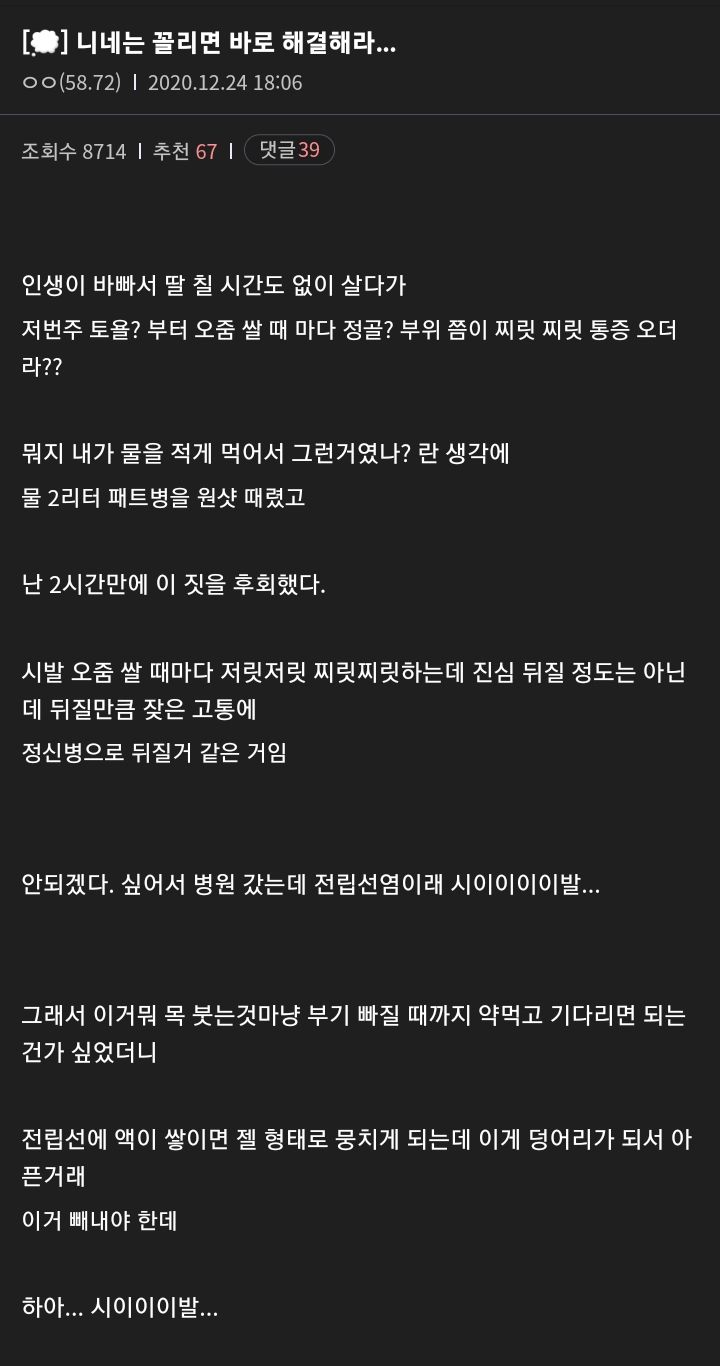Open the post author's ㅇㅇ(58.72) profile
Viewport: 720px width, 1366px height.
71,82
